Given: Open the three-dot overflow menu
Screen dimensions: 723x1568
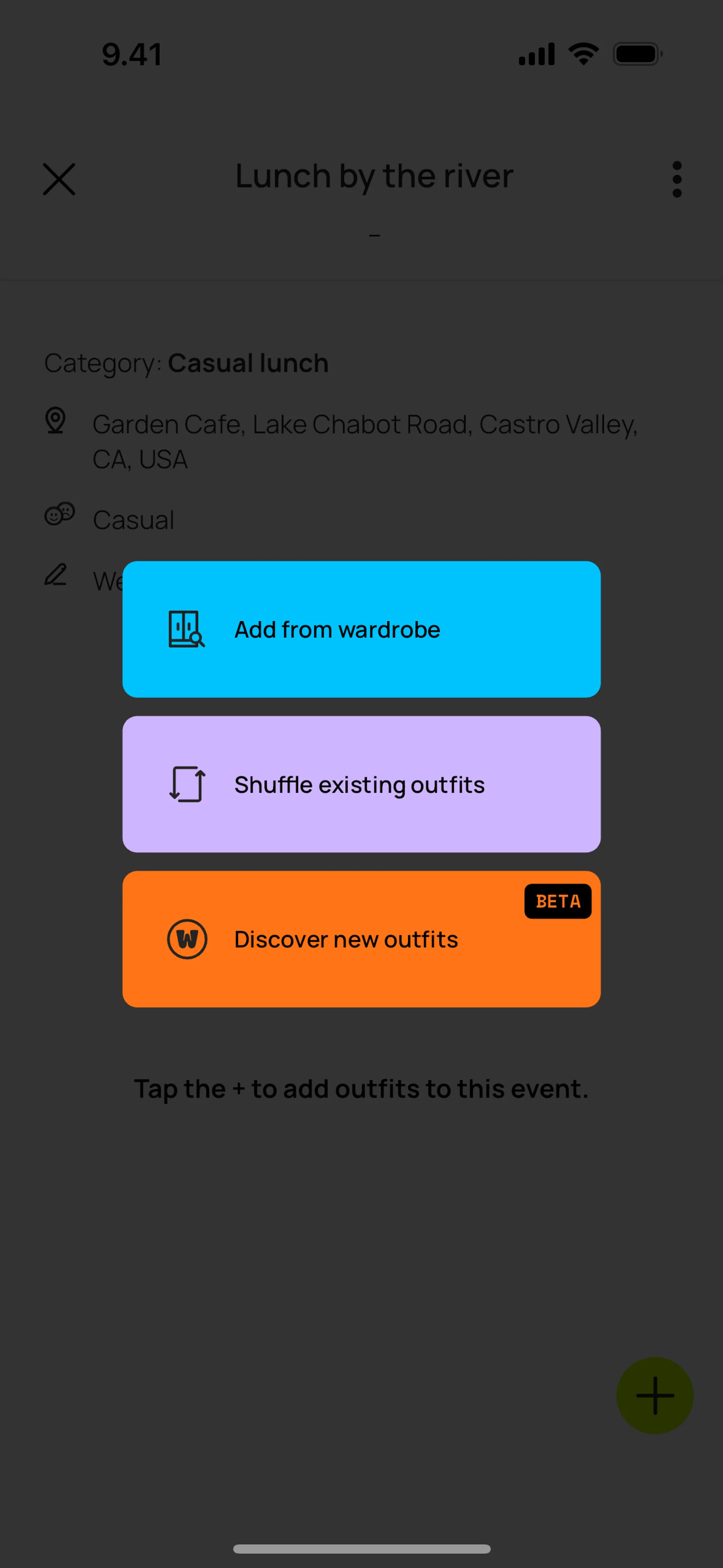Looking at the screenshot, I should (677, 179).
